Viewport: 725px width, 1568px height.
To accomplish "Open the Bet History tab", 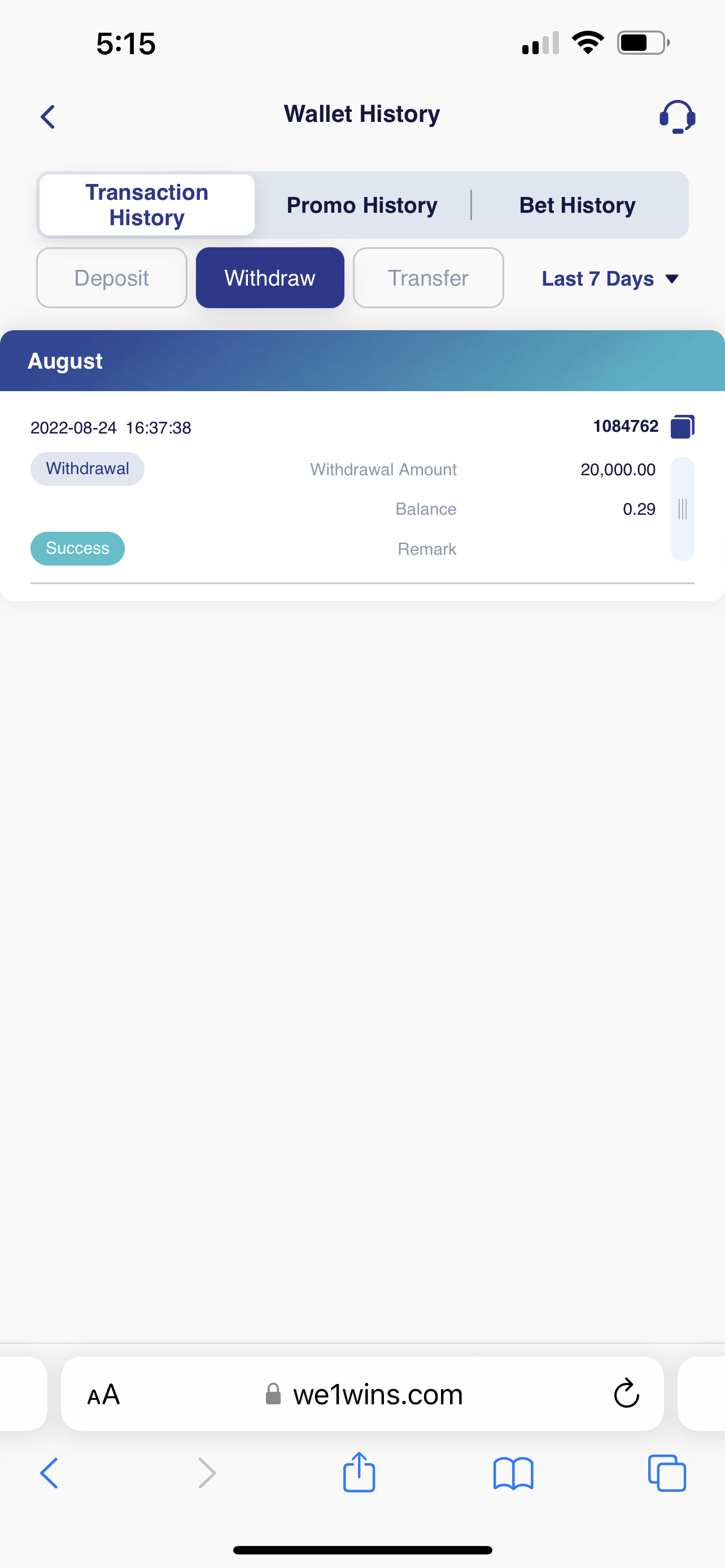I will [577, 205].
